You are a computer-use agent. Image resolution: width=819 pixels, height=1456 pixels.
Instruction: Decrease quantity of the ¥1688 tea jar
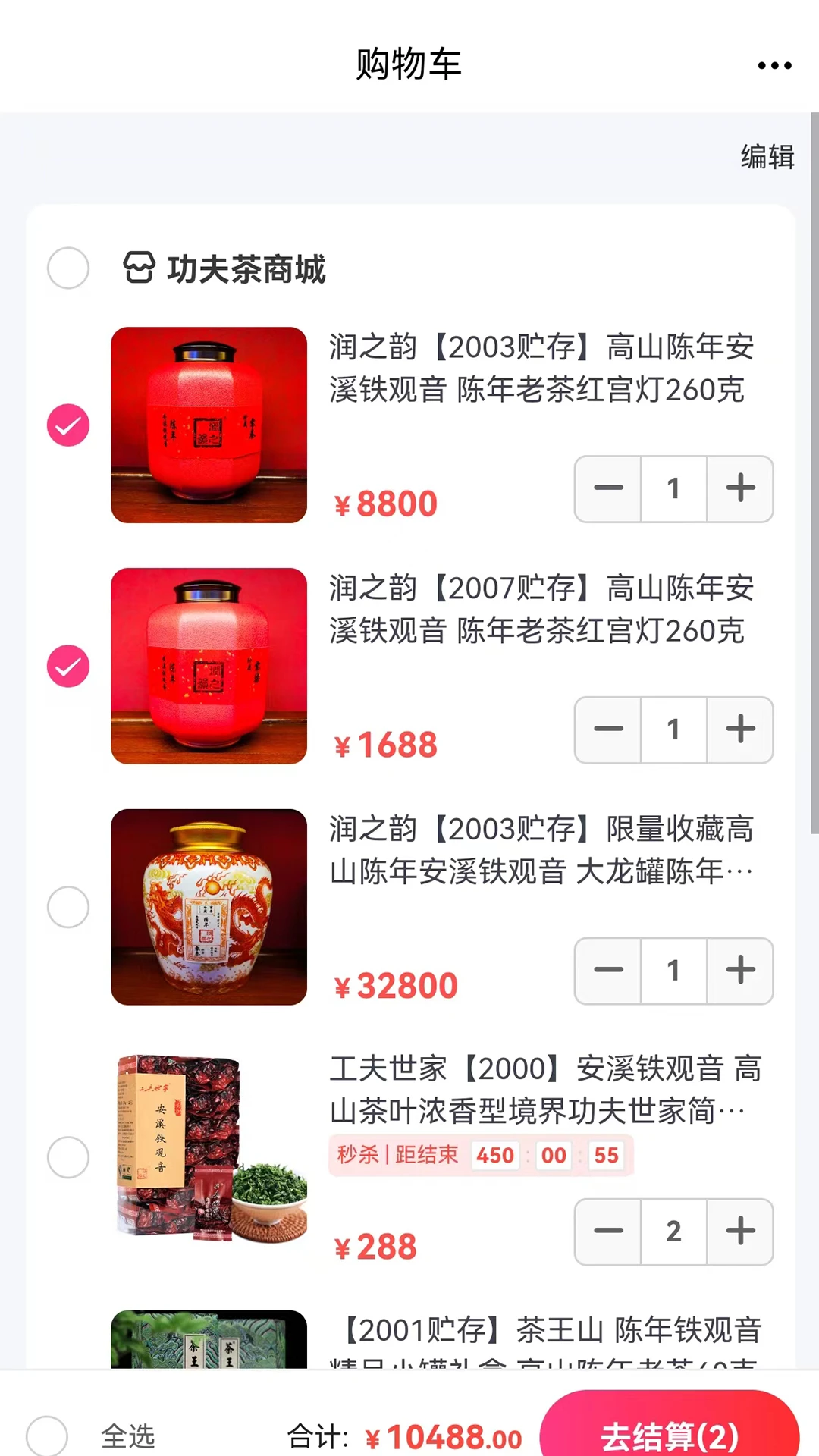607,730
